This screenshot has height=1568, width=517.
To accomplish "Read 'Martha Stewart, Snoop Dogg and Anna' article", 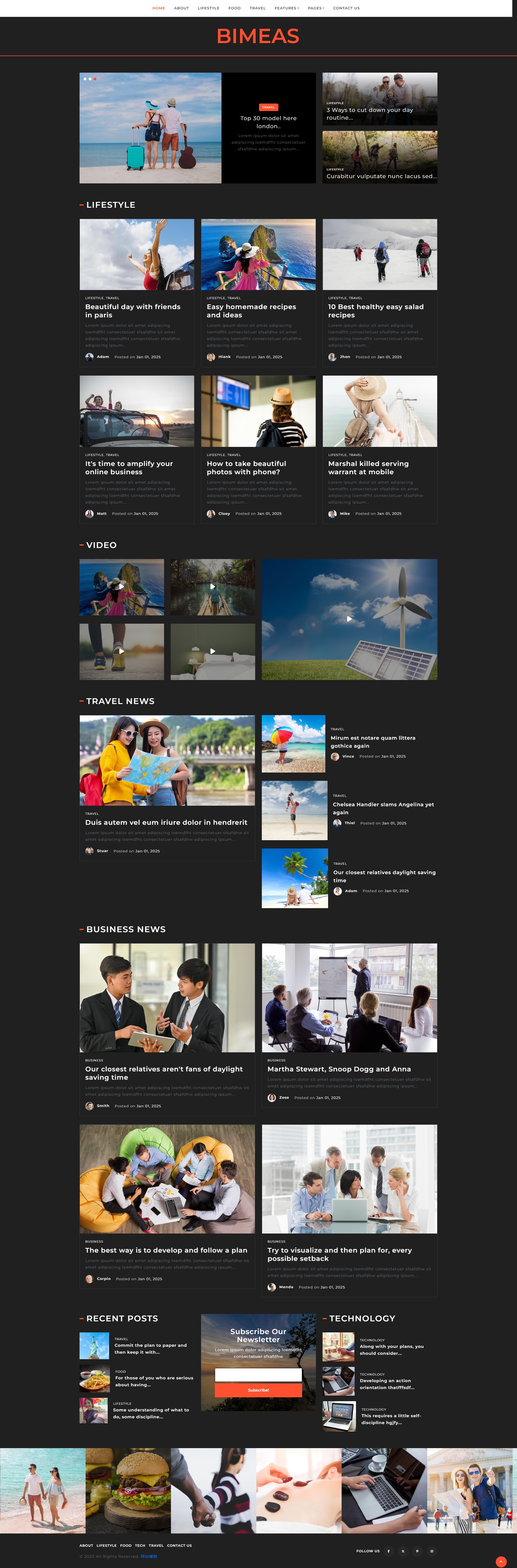I will coord(339,1069).
